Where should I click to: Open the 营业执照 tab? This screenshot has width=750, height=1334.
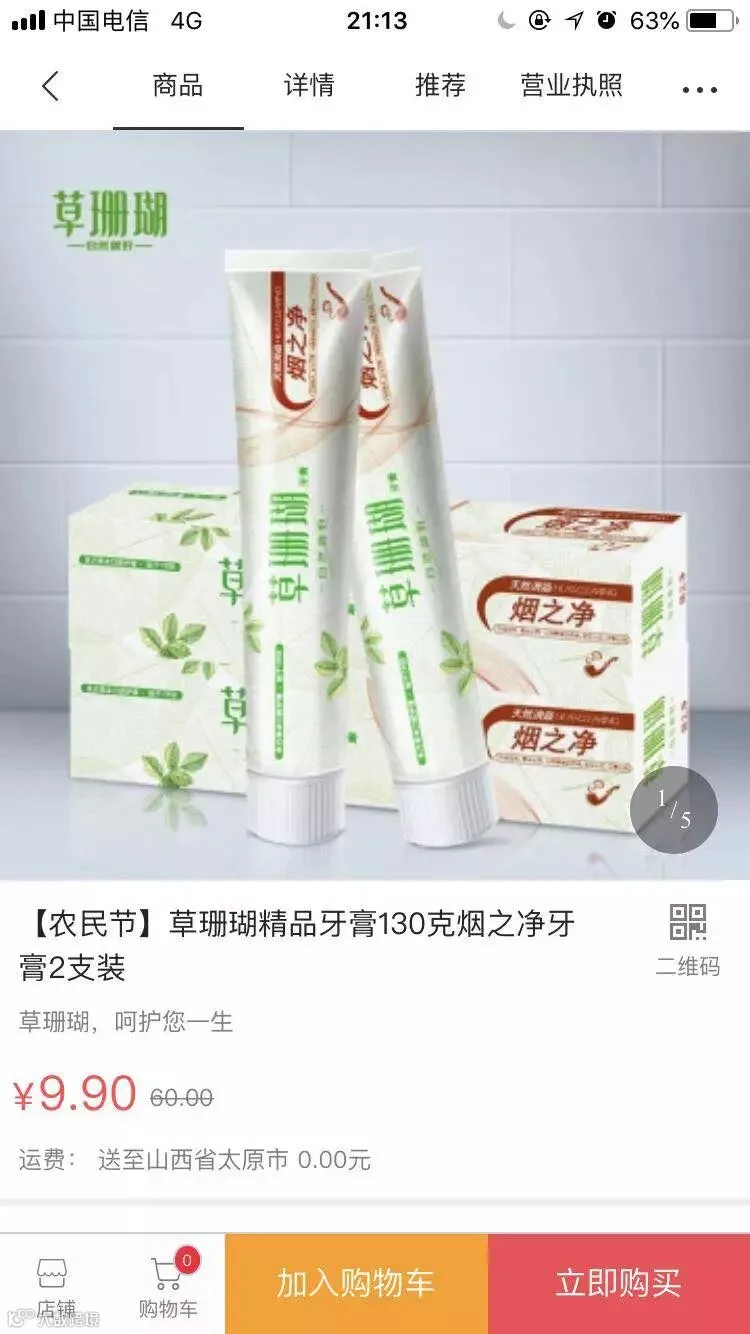pos(571,86)
